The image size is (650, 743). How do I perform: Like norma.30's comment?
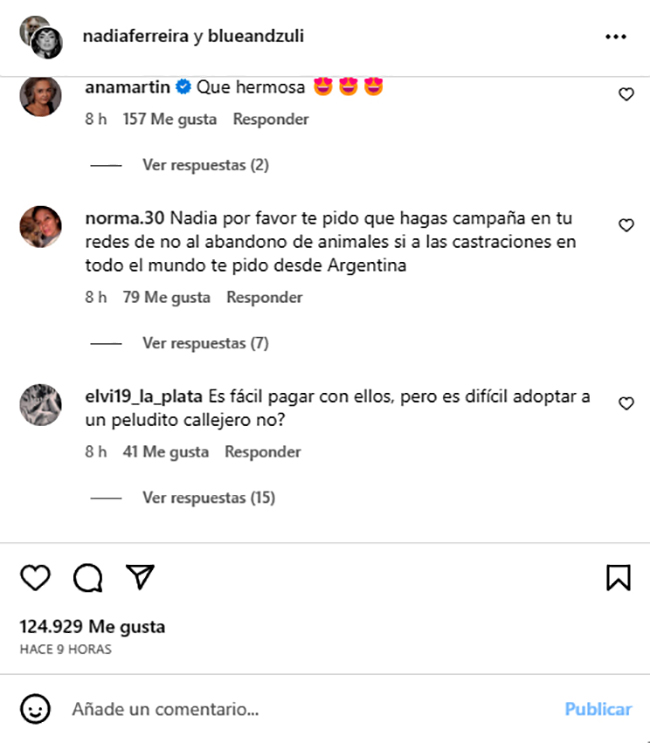pyautogui.click(x=626, y=225)
